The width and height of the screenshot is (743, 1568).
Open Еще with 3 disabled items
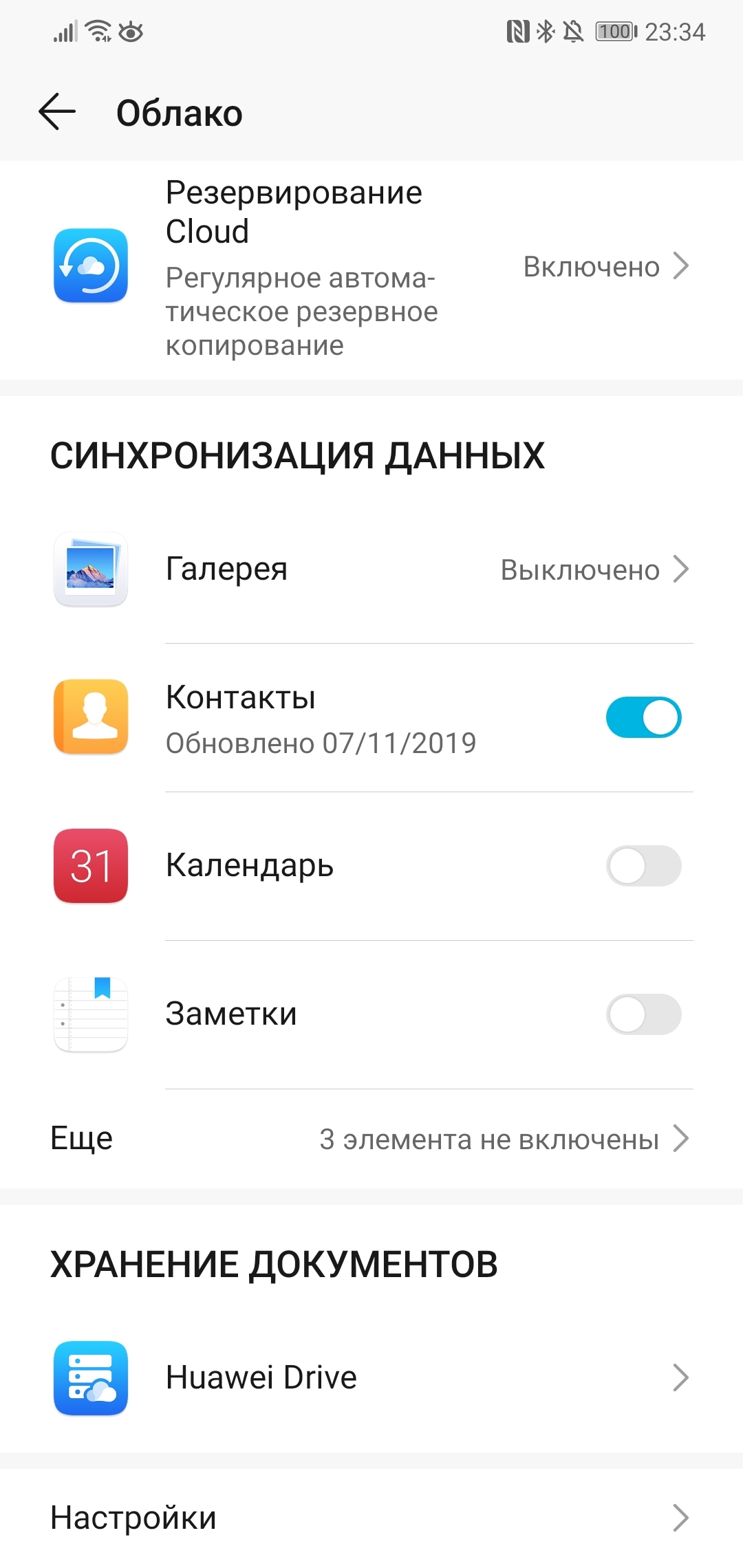coord(371,1139)
